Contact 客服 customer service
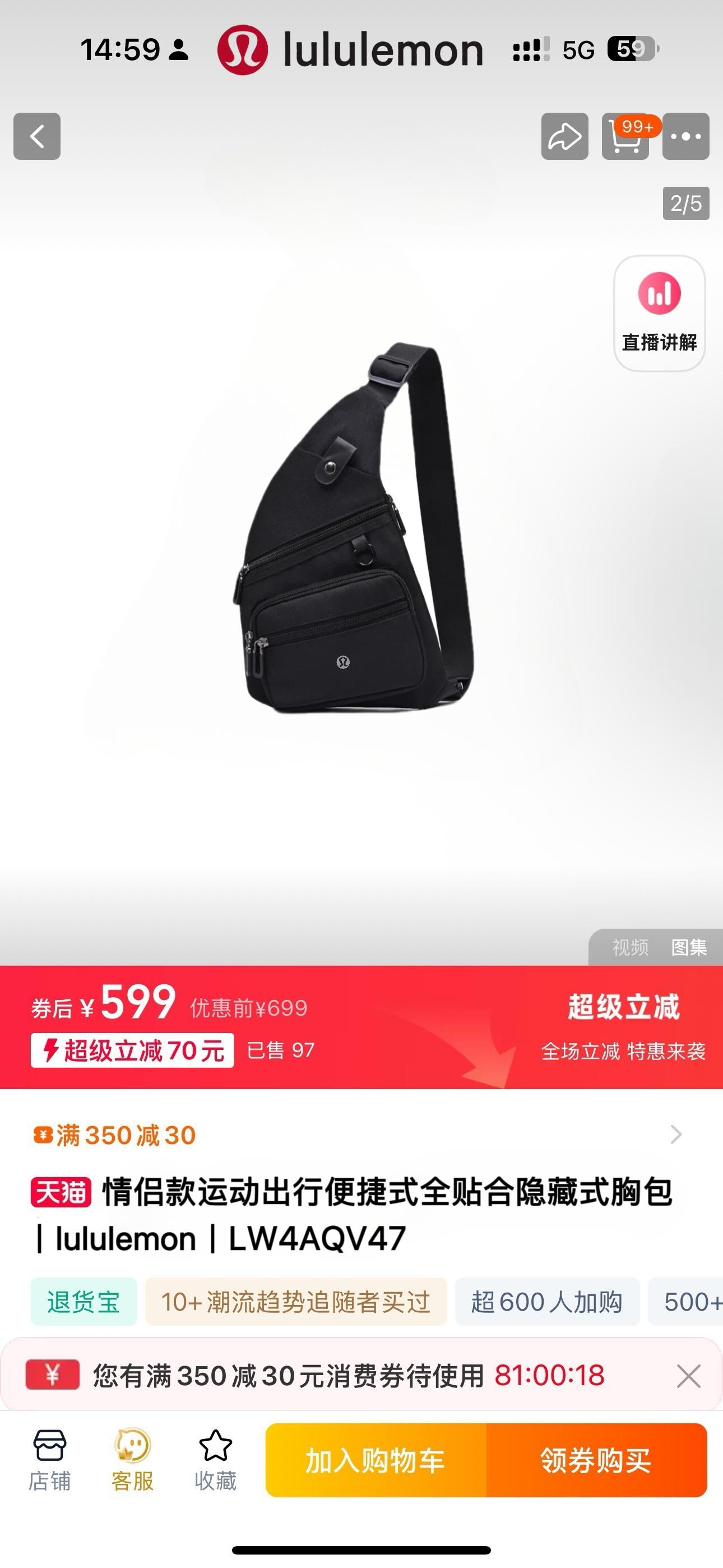The height and width of the screenshot is (1568, 723). (132, 1460)
